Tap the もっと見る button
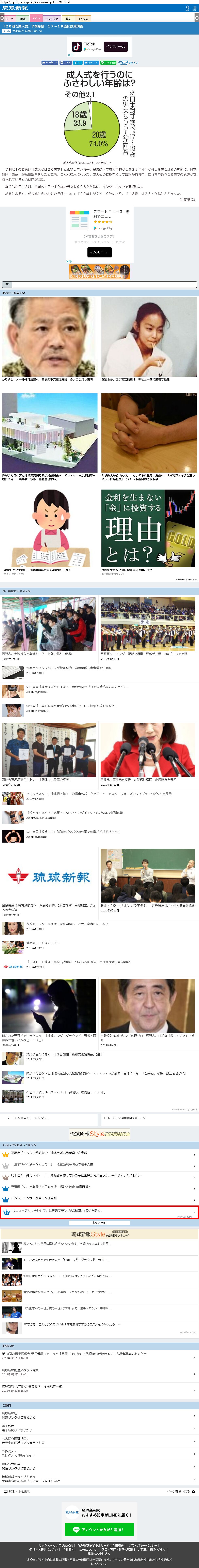The height and width of the screenshot is (1568, 199). tap(99, 1222)
